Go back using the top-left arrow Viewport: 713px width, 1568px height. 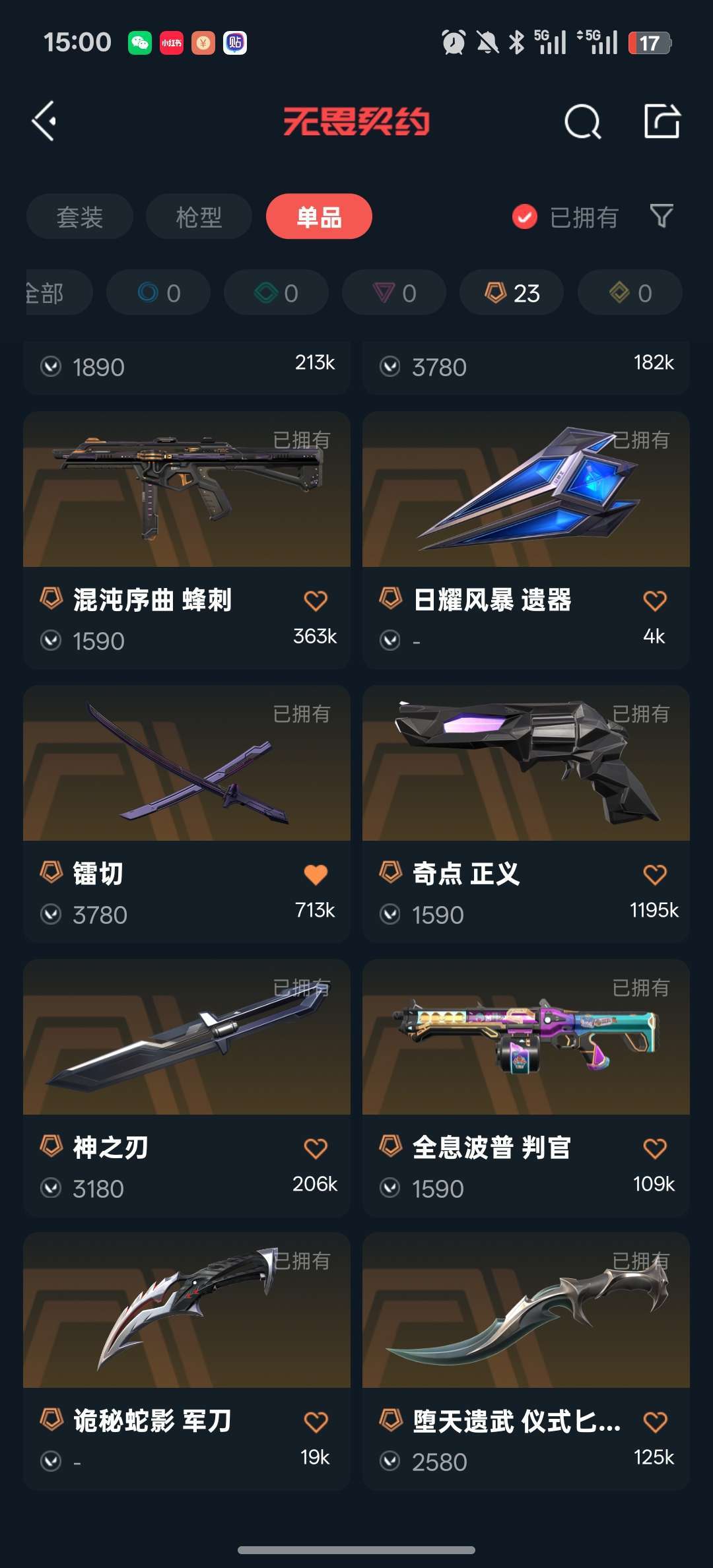[44, 121]
